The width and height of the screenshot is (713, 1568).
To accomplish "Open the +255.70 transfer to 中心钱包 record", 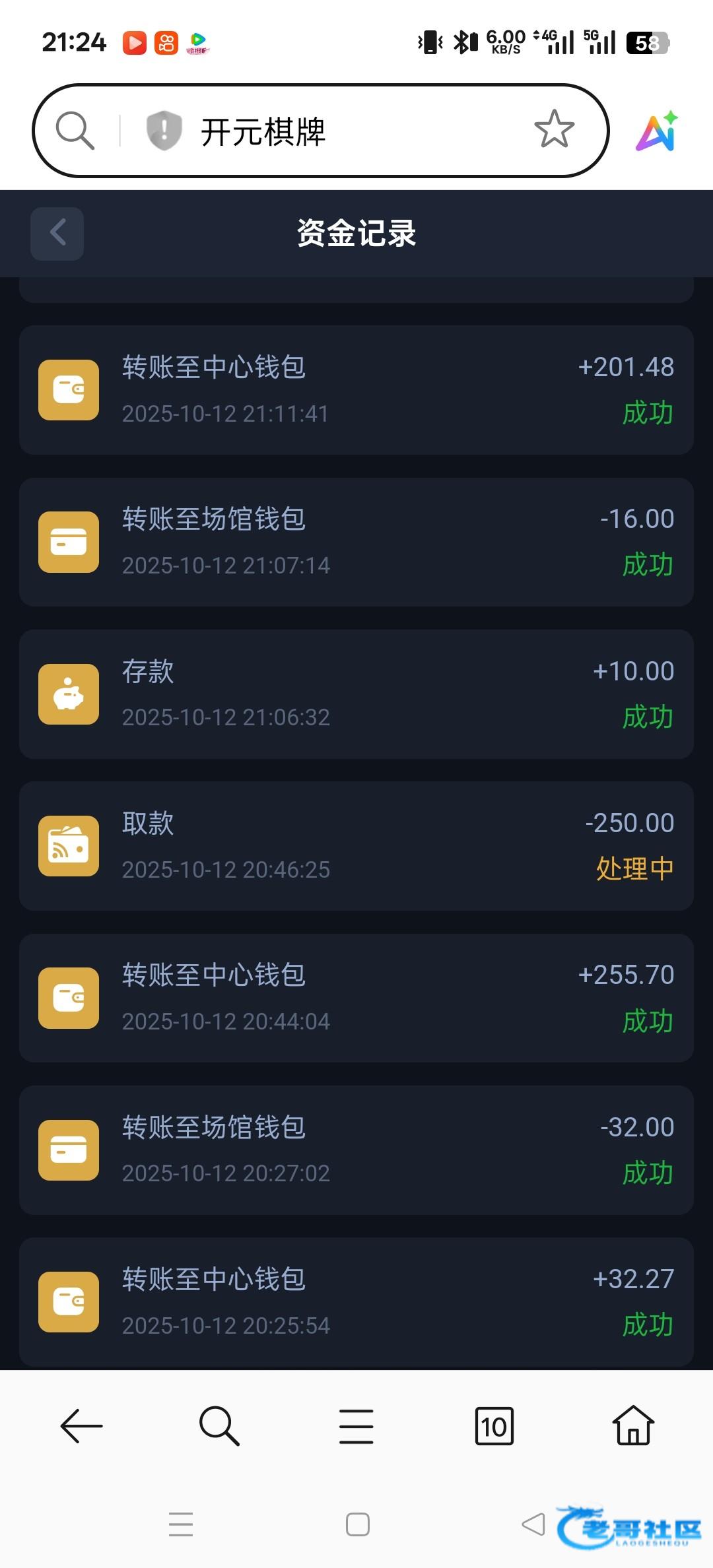I will [356, 998].
